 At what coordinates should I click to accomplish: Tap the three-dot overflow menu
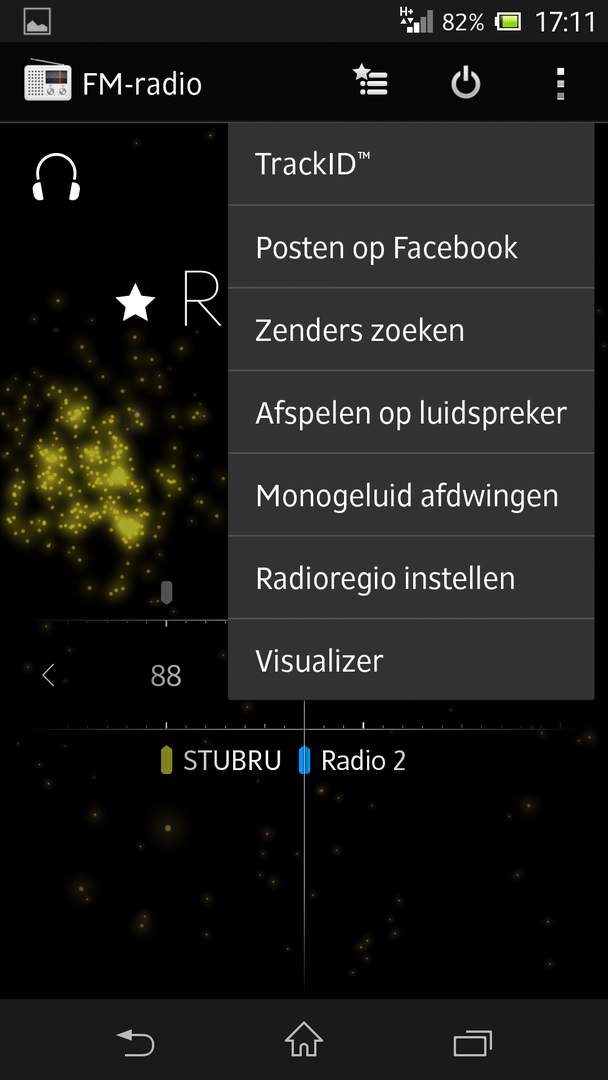tap(560, 82)
